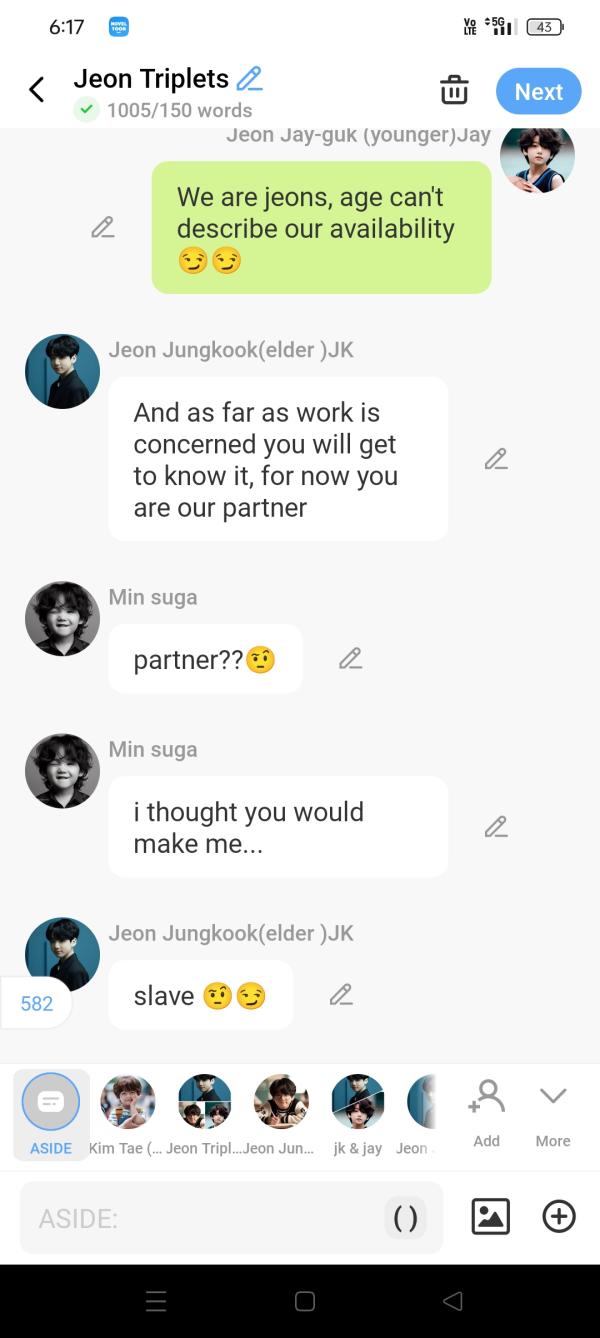600x1338 pixels.
Task: Choose the jk & jay character
Action: pos(358,1114)
